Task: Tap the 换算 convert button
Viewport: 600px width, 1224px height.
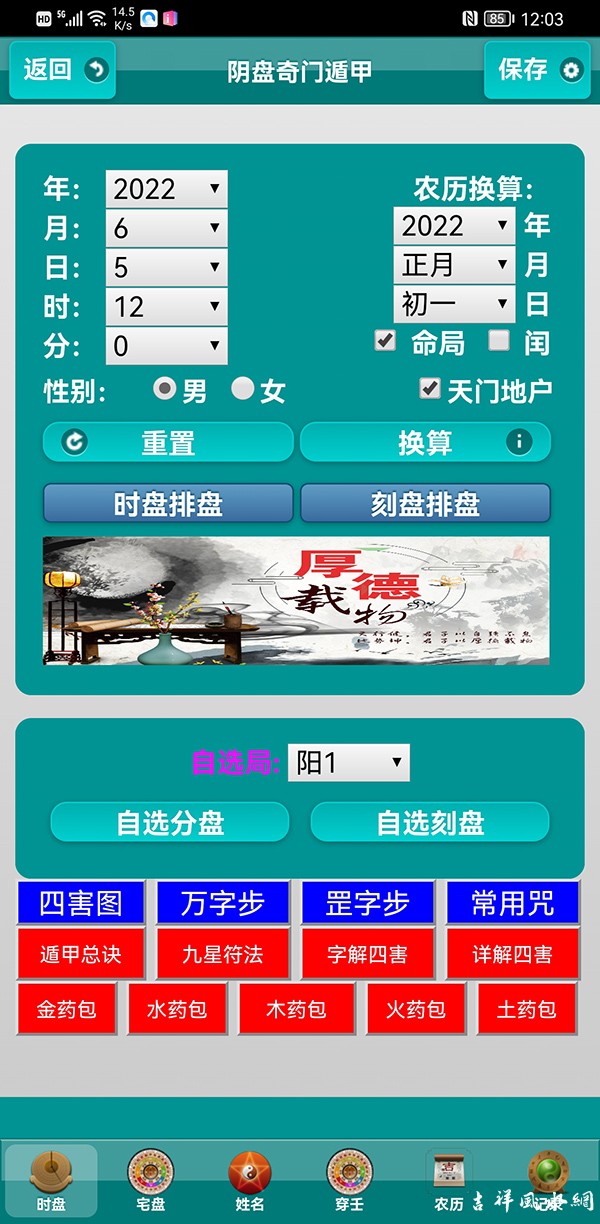Action: 425,442
